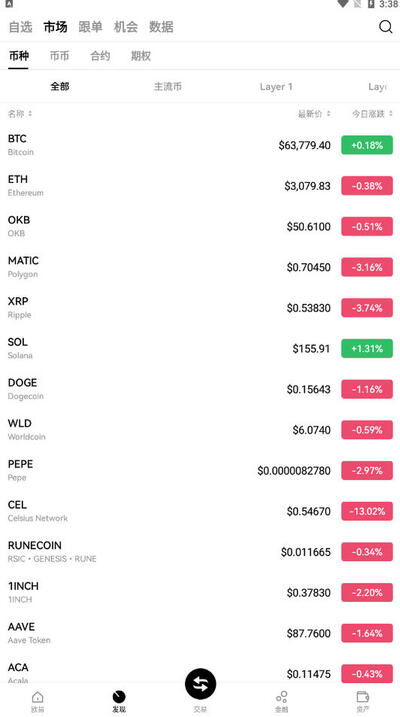Open the BTC Bitcoin row
The image size is (400, 717).
(200, 145)
